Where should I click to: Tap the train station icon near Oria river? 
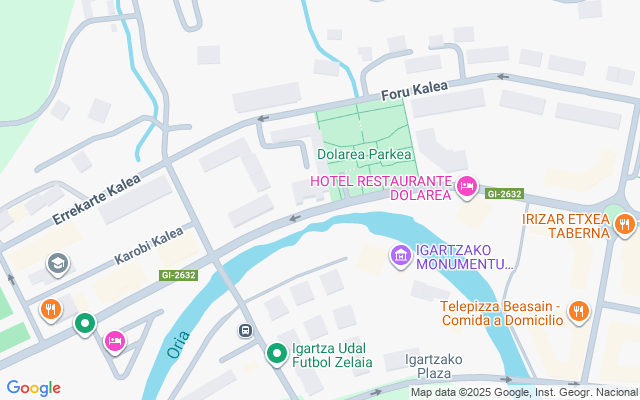(x=245, y=331)
